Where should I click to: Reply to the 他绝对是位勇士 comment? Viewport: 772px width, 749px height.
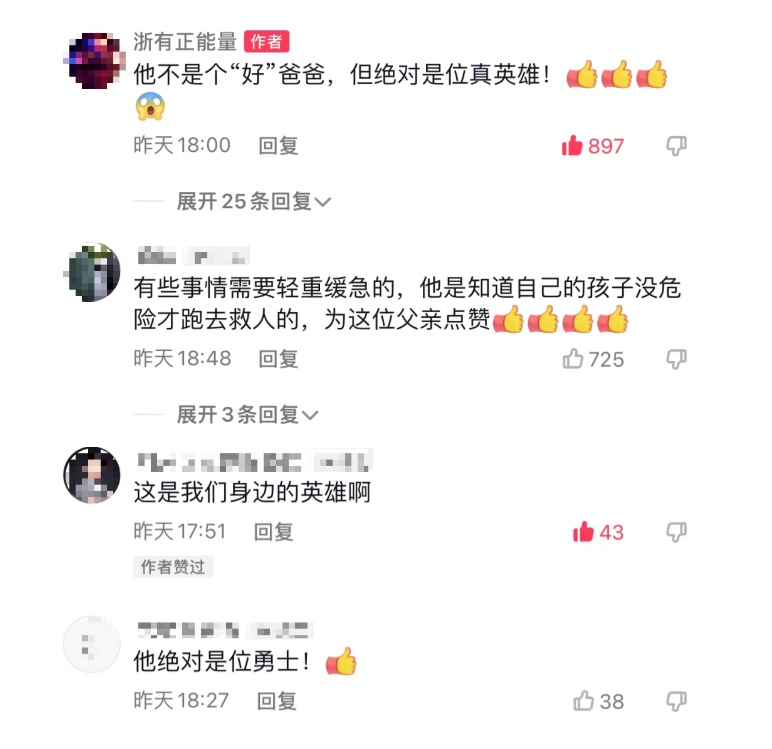[277, 701]
